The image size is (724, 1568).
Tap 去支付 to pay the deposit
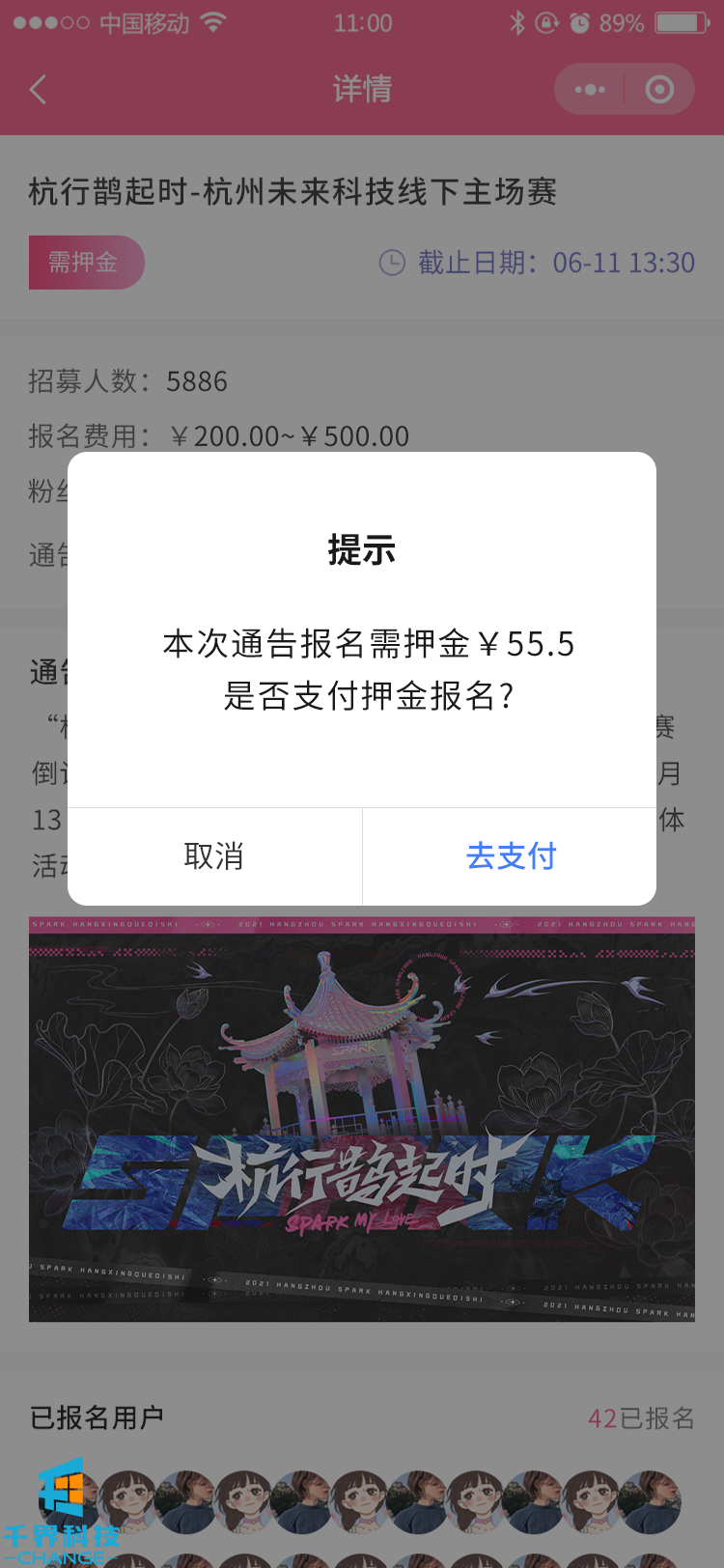click(x=510, y=856)
